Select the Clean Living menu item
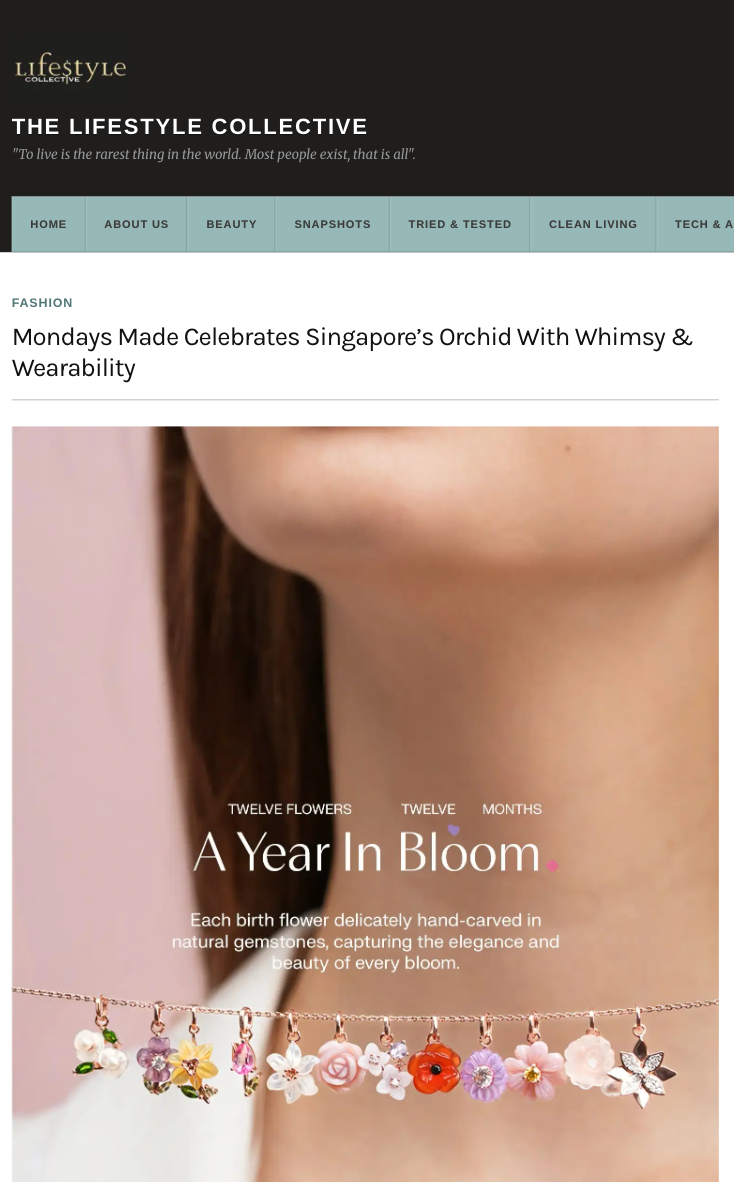Viewport: 734px width, 1182px height. point(592,224)
